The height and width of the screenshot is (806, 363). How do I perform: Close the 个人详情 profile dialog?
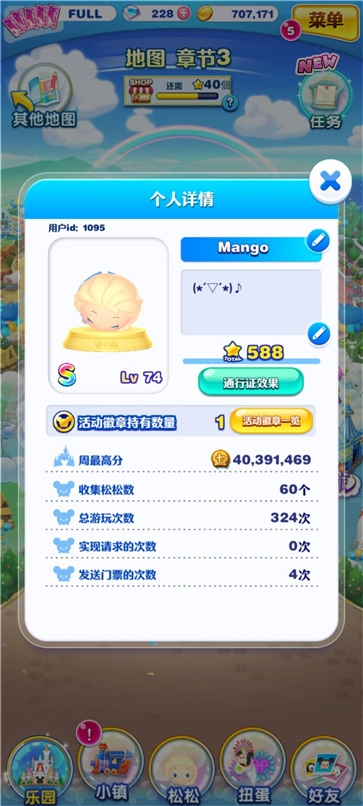point(330,181)
